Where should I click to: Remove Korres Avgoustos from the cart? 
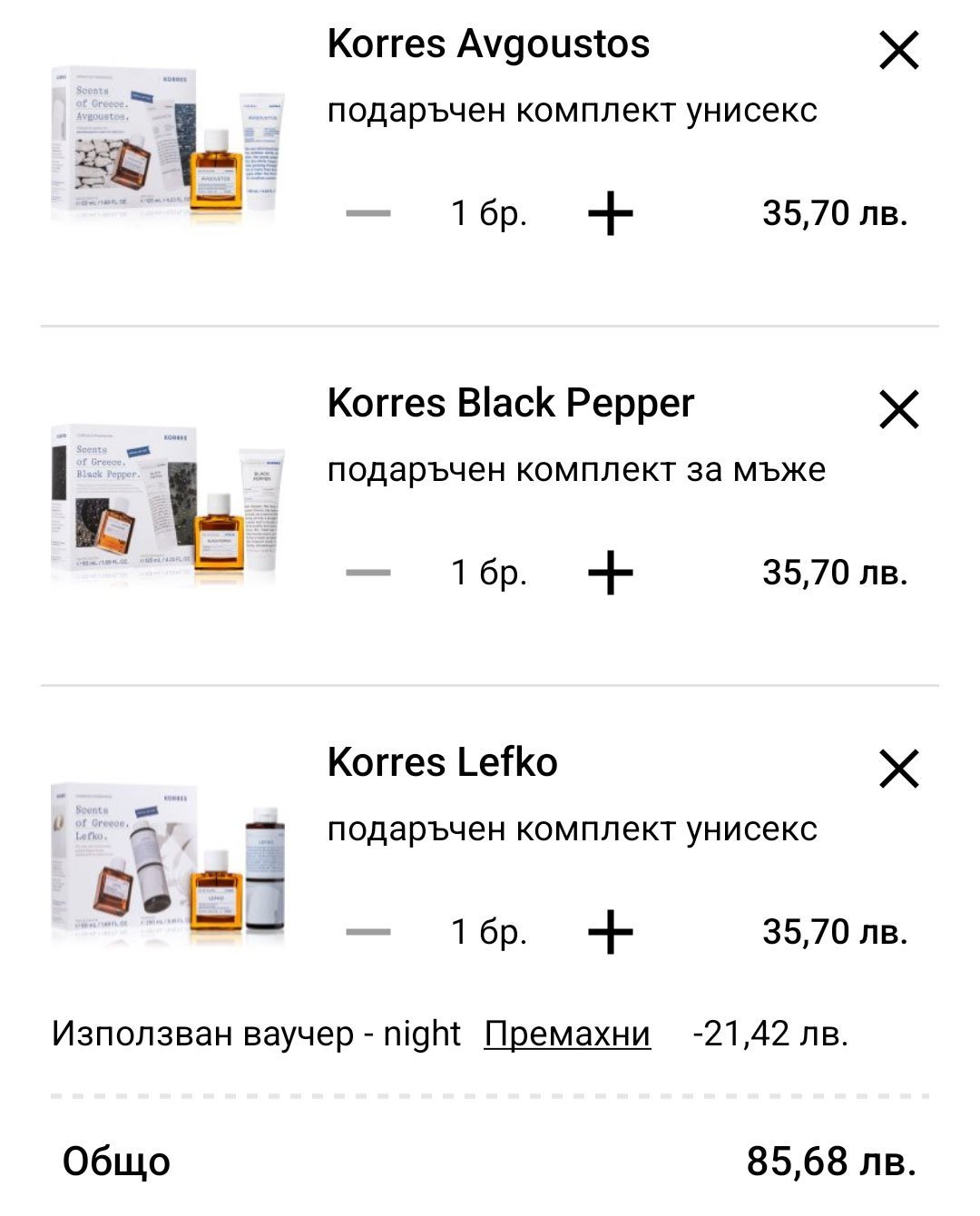click(899, 50)
